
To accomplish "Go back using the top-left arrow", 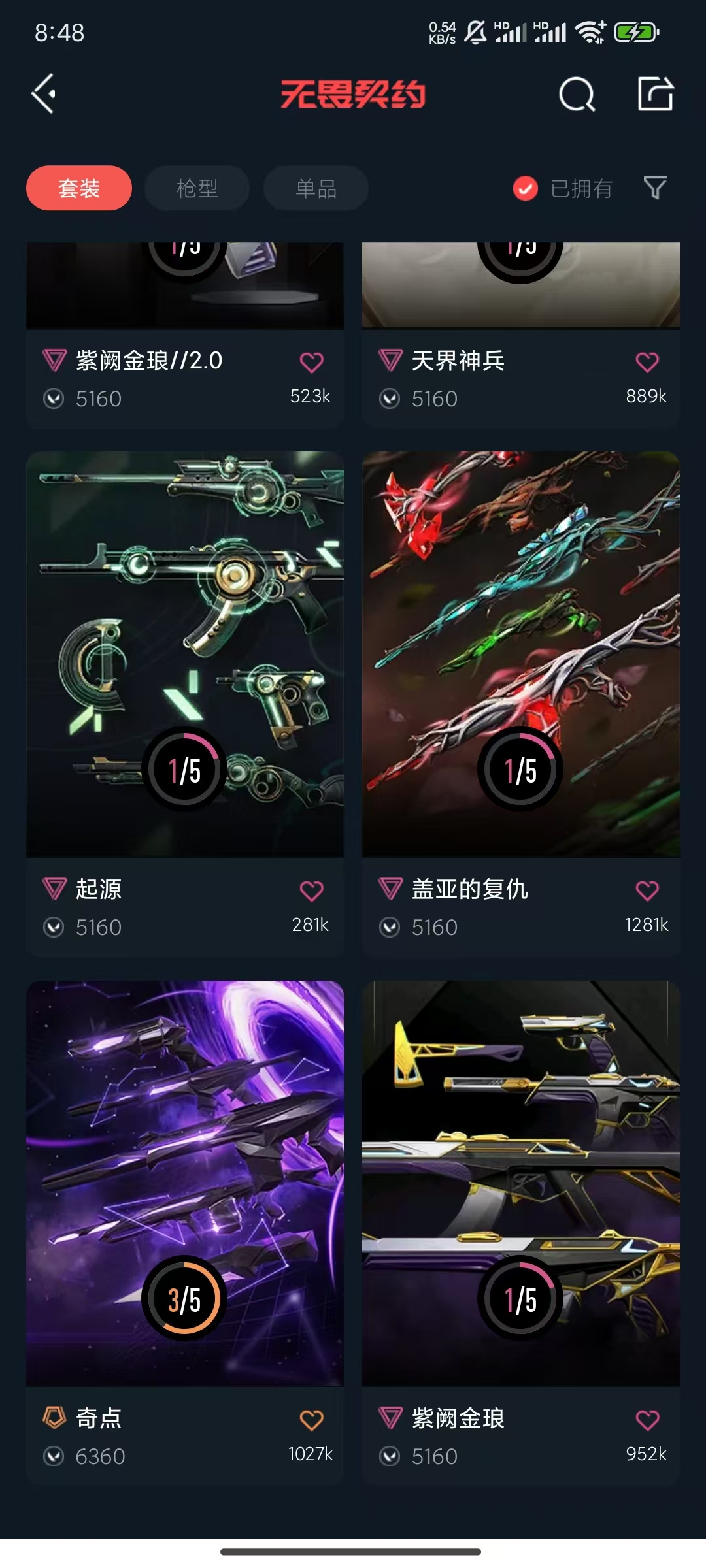I will tap(44, 94).
